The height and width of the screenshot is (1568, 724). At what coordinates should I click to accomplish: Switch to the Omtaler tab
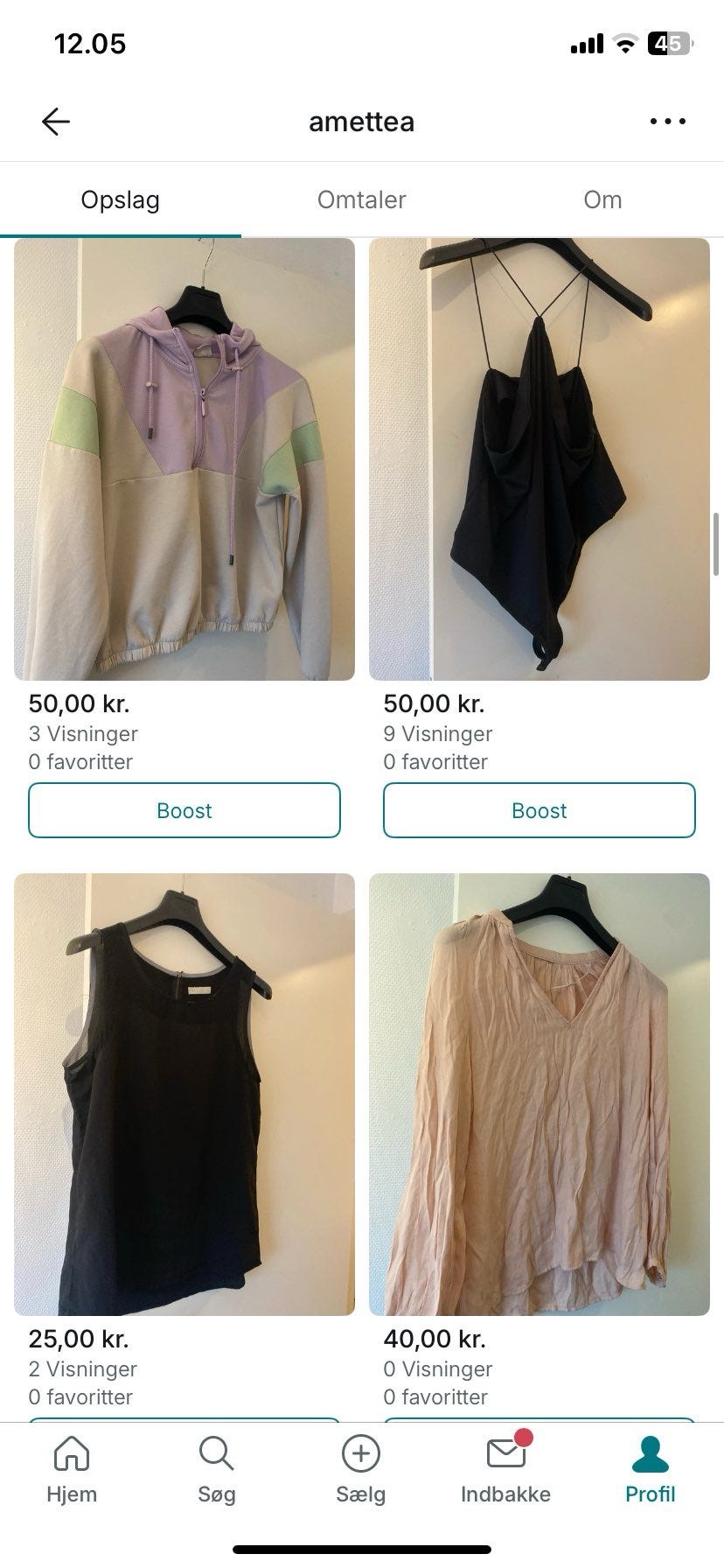pos(360,199)
